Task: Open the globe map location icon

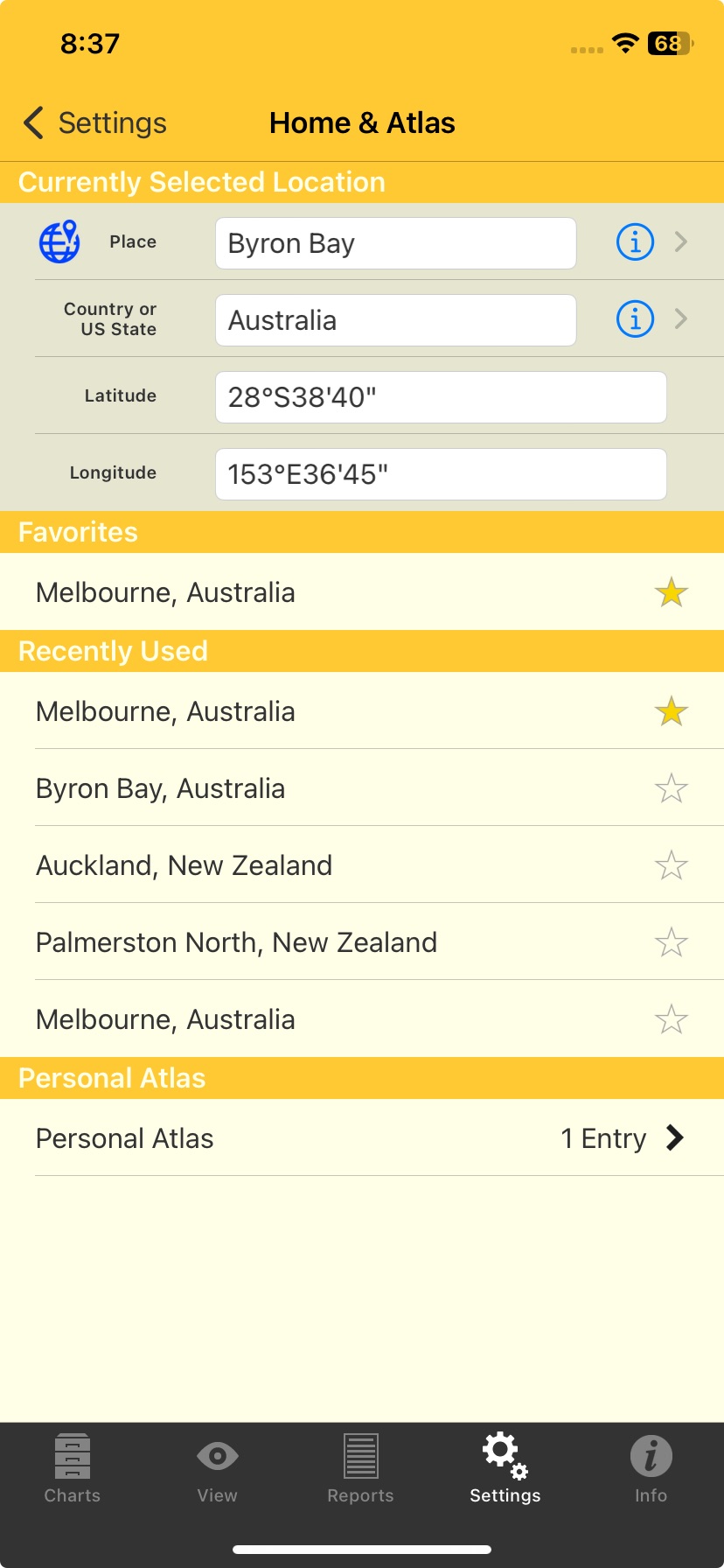Action: coord(59,241)
